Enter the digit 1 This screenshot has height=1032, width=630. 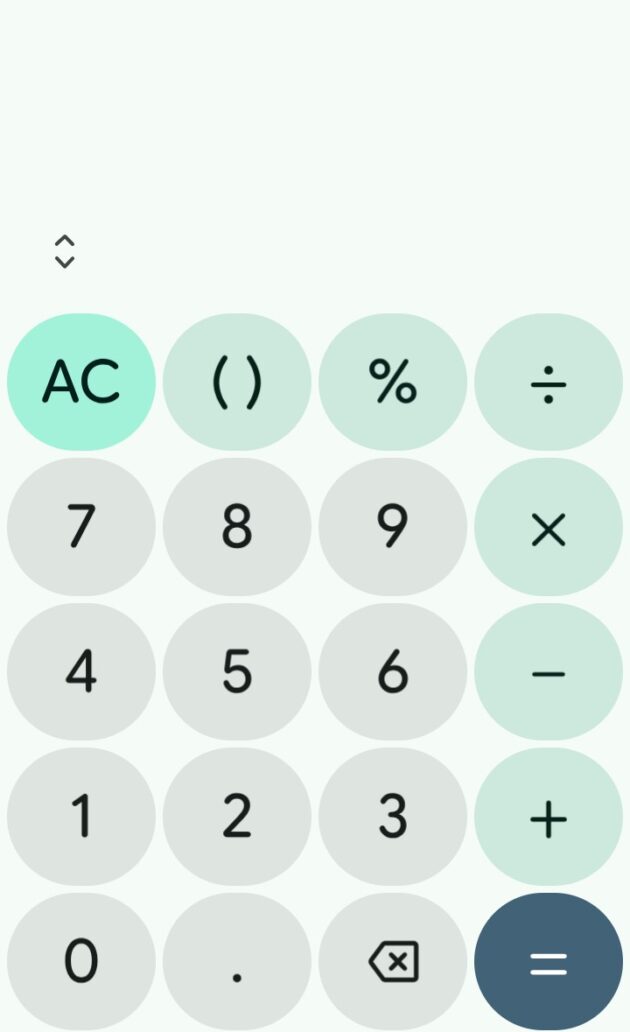pyautogui.click(x=81, y=816)
